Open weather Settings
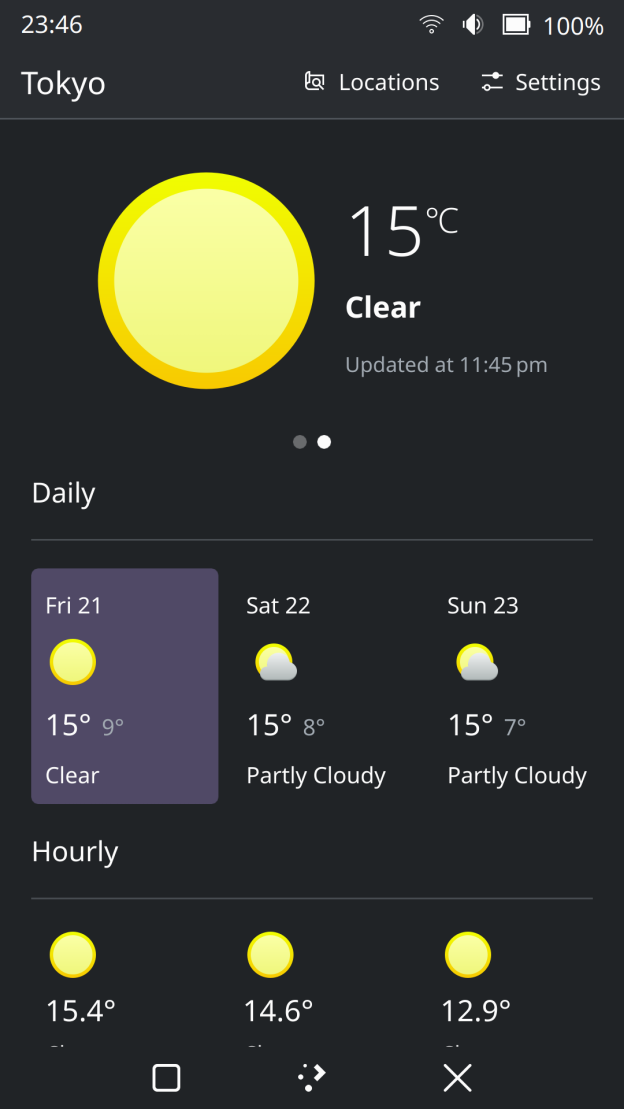Screen dimensions: 624x1109 coord(540,83)
